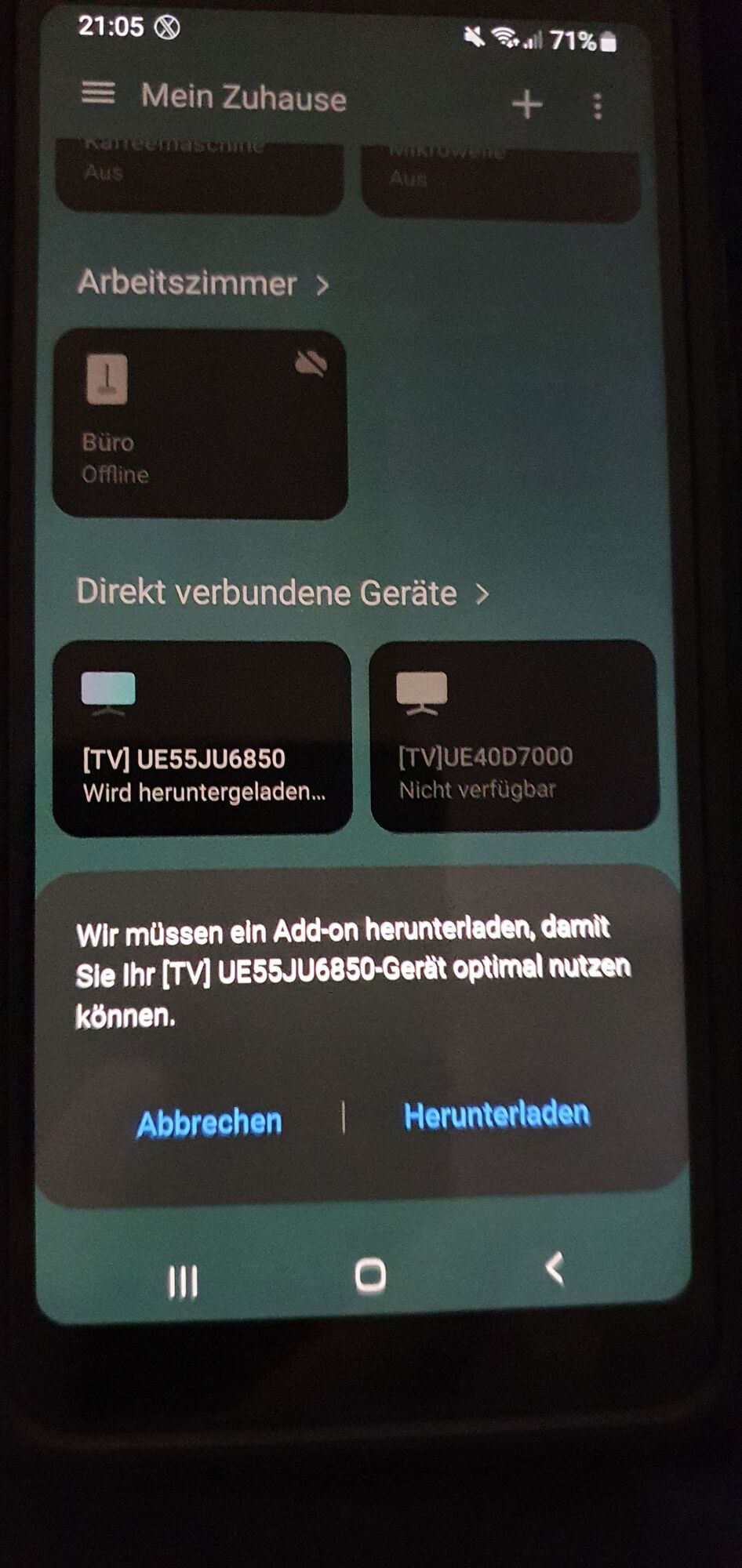Go back using system back button
The height and width of the screenshot is (1568, 742).
555,1268
